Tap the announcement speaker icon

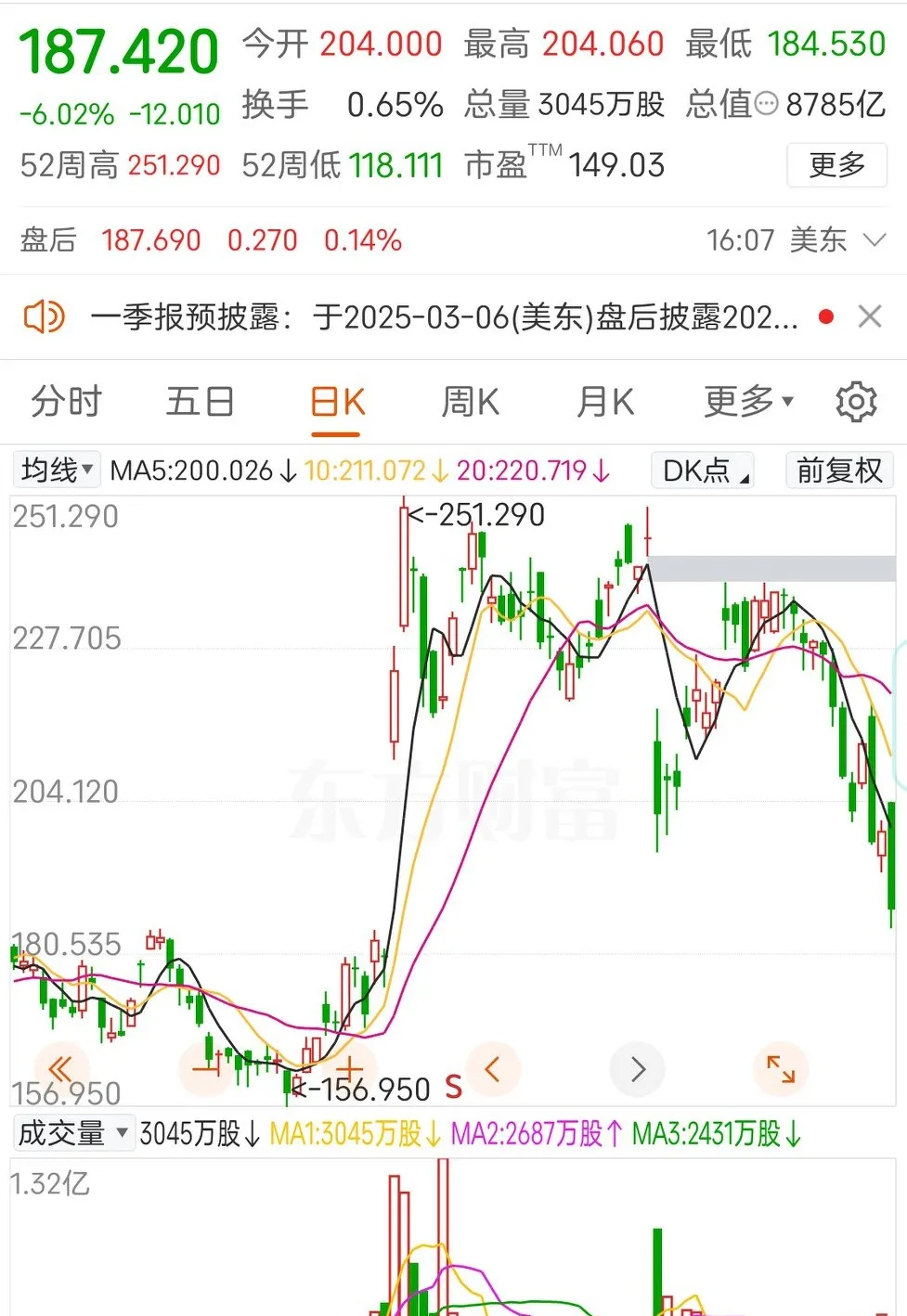pos(44,316)
